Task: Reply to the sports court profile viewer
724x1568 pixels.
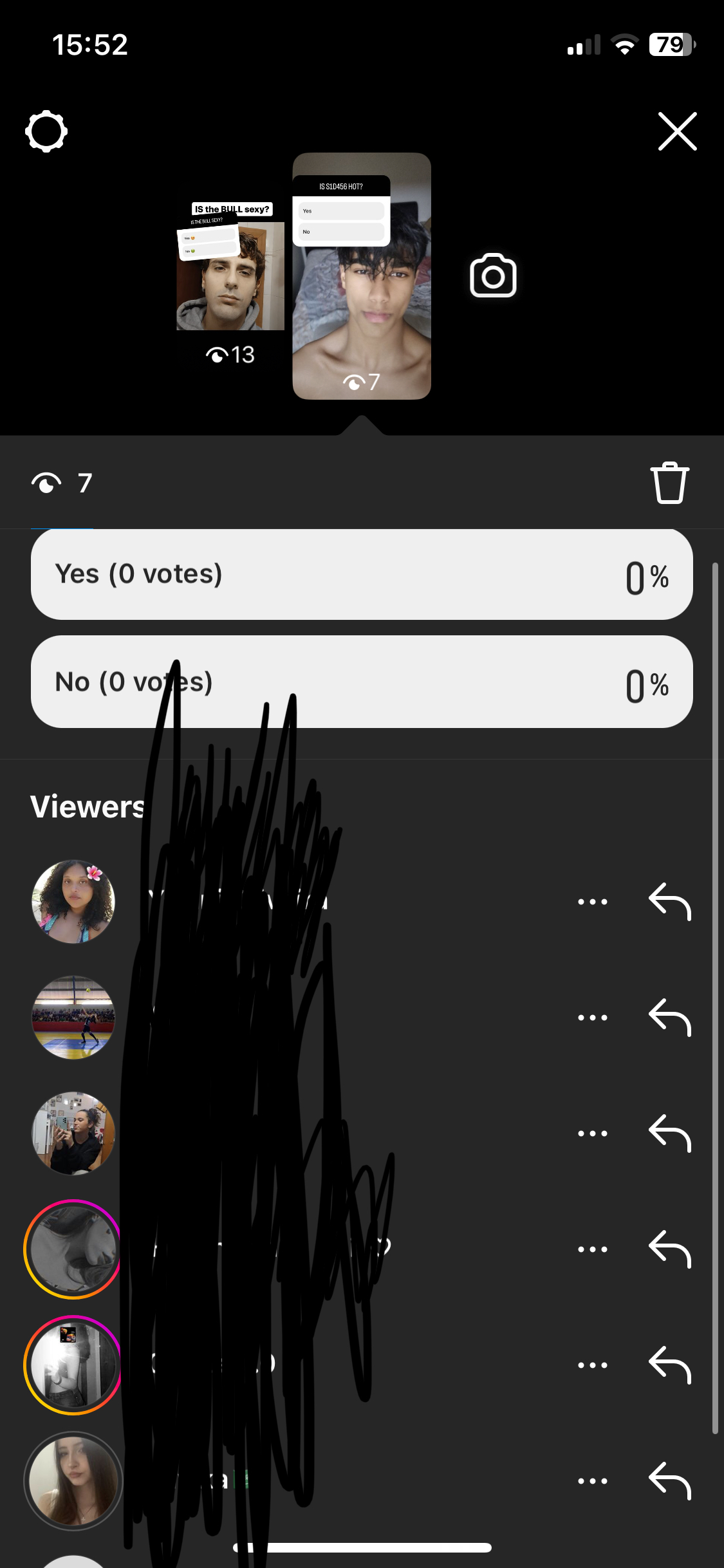Action: pos(669,1018)
